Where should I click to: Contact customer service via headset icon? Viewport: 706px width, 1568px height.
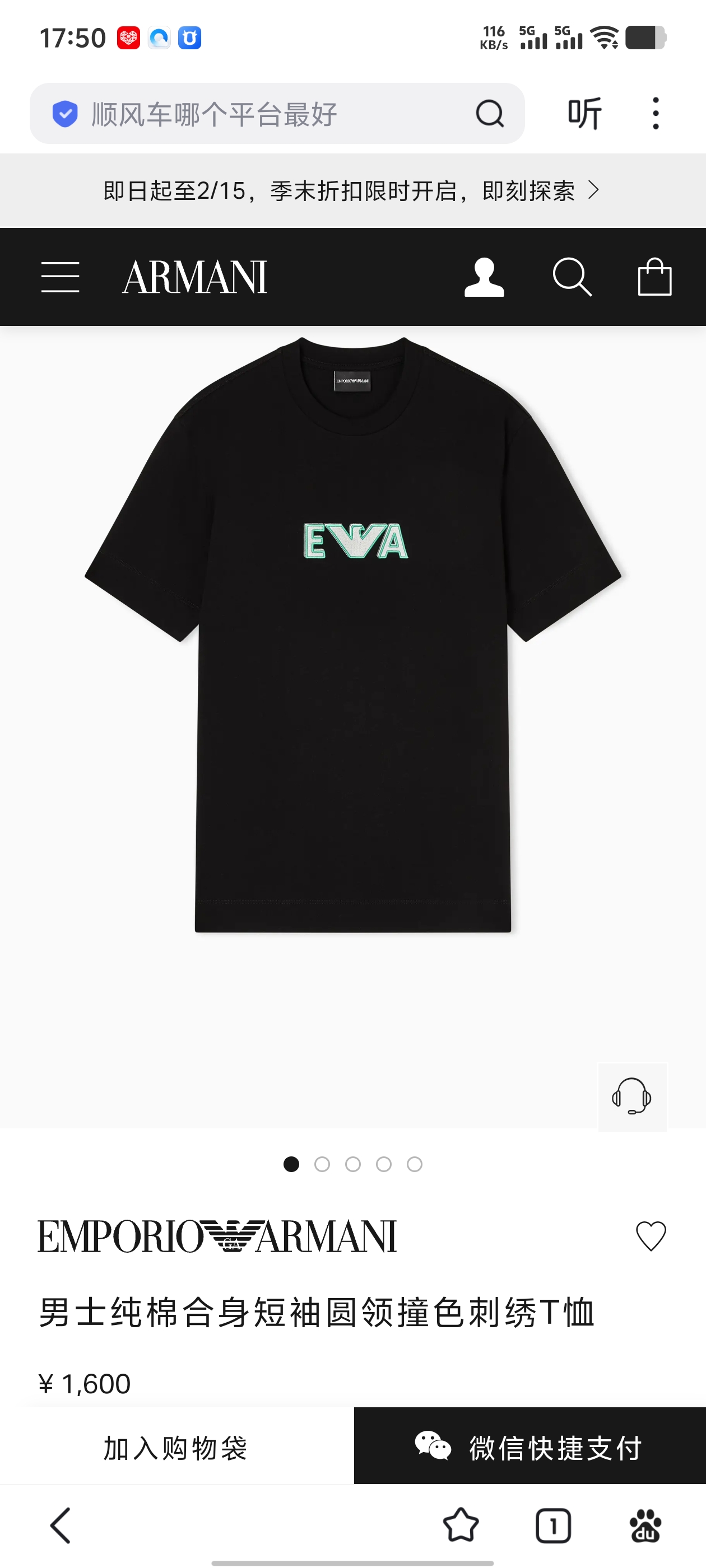632,1097
